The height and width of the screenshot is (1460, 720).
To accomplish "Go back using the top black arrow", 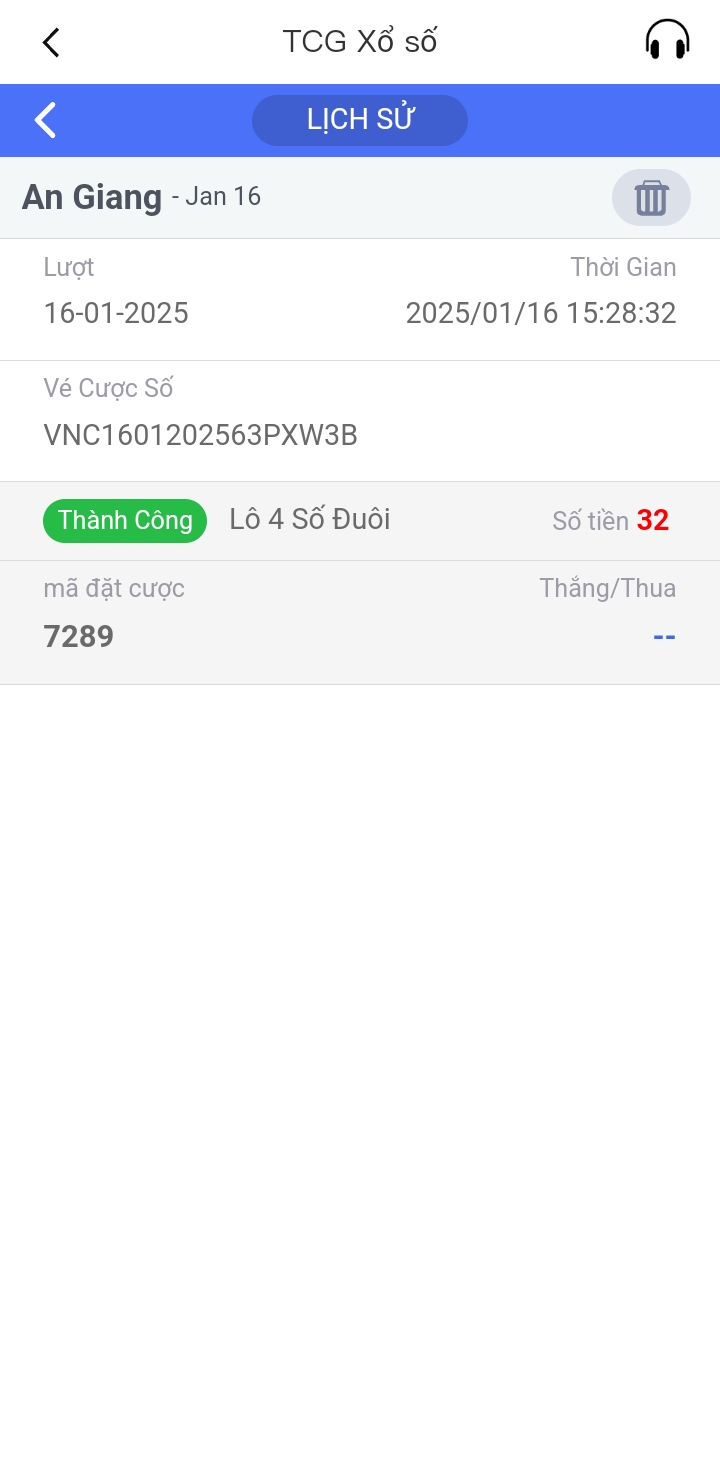I will pyautogui.click(x=51, y=42).
